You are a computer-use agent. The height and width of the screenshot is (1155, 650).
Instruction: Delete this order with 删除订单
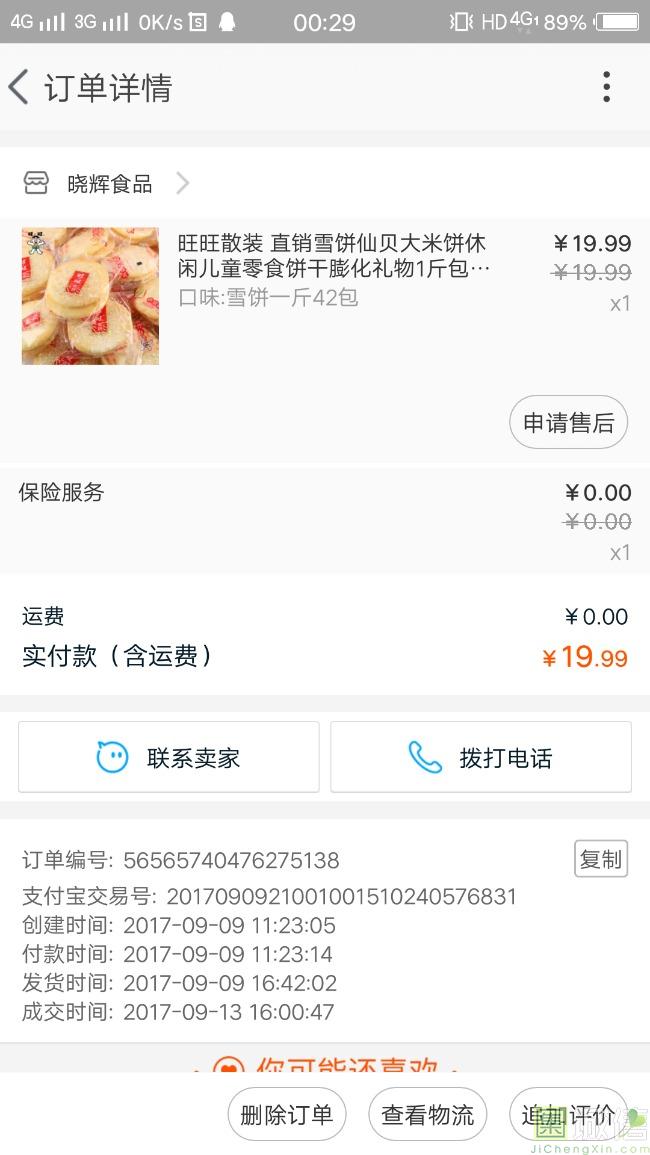pyautogui.click(x=286, y=1115)
